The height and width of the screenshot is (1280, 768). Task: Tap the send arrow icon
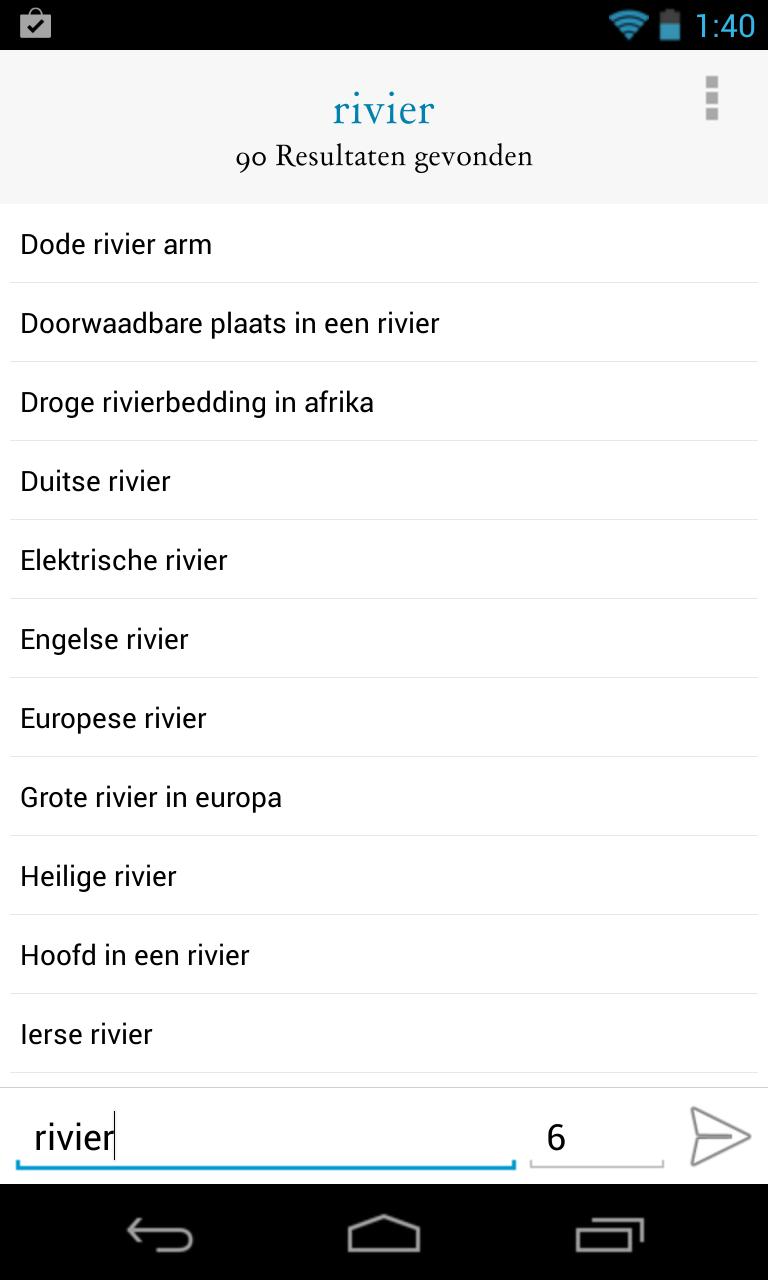point(719,1136)
